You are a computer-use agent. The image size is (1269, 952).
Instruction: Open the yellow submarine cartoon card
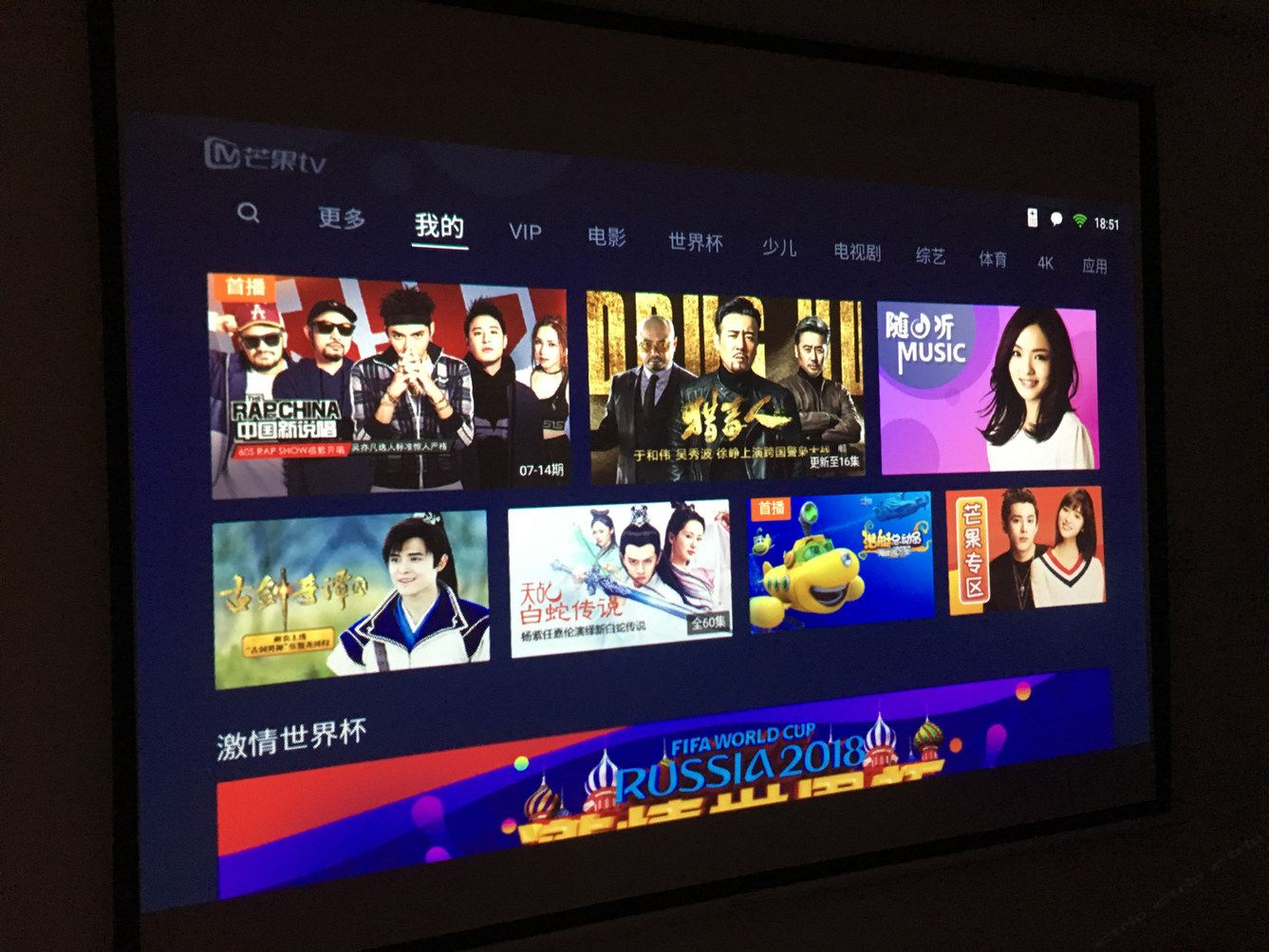[841, 561]
